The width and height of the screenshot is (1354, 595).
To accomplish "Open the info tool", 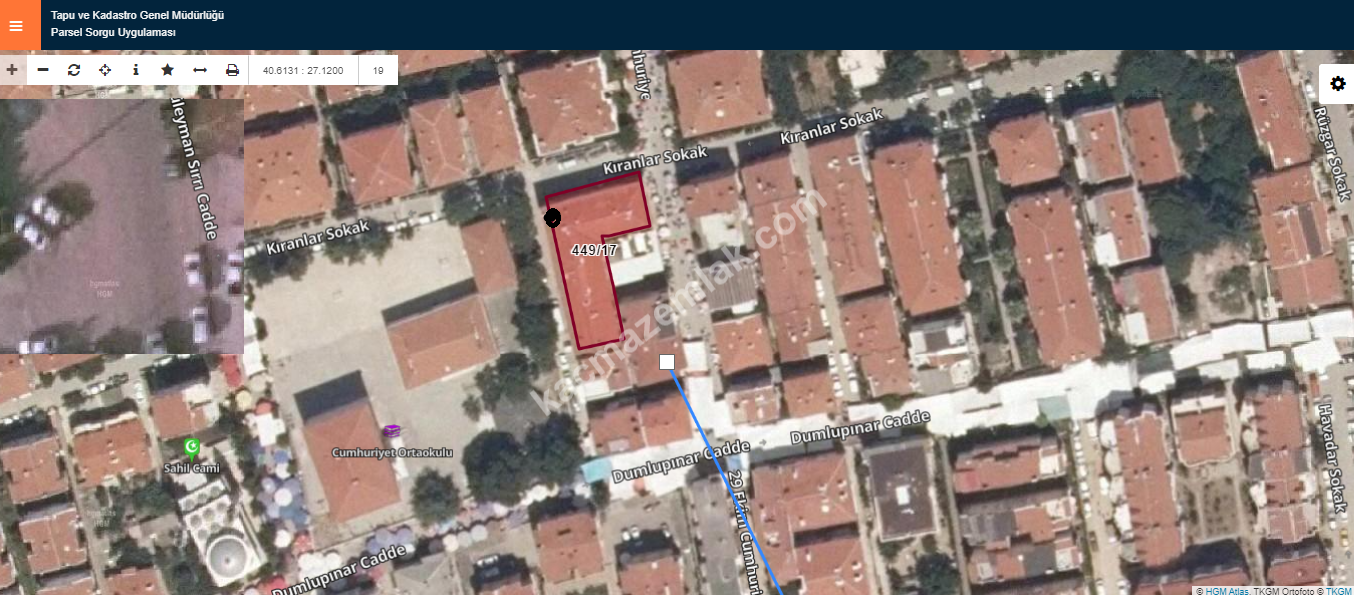I will coord(136,70).
